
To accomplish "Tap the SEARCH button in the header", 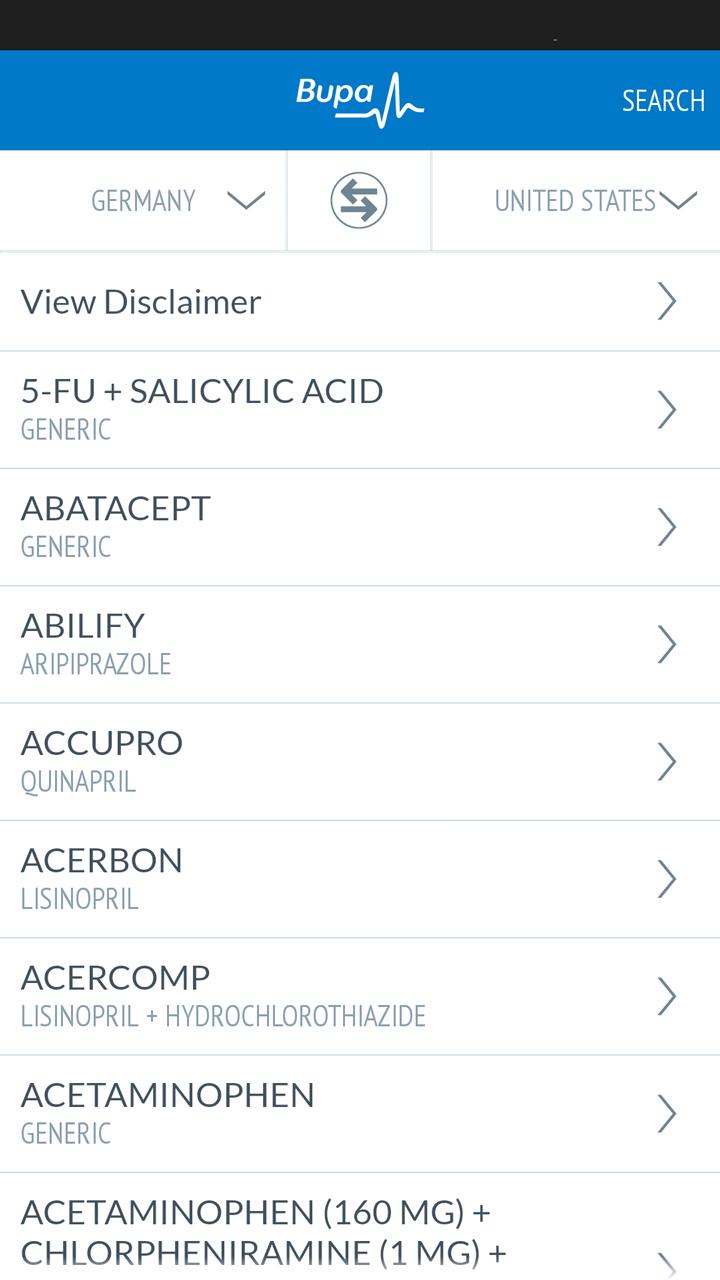I will [x=663, y=101].
